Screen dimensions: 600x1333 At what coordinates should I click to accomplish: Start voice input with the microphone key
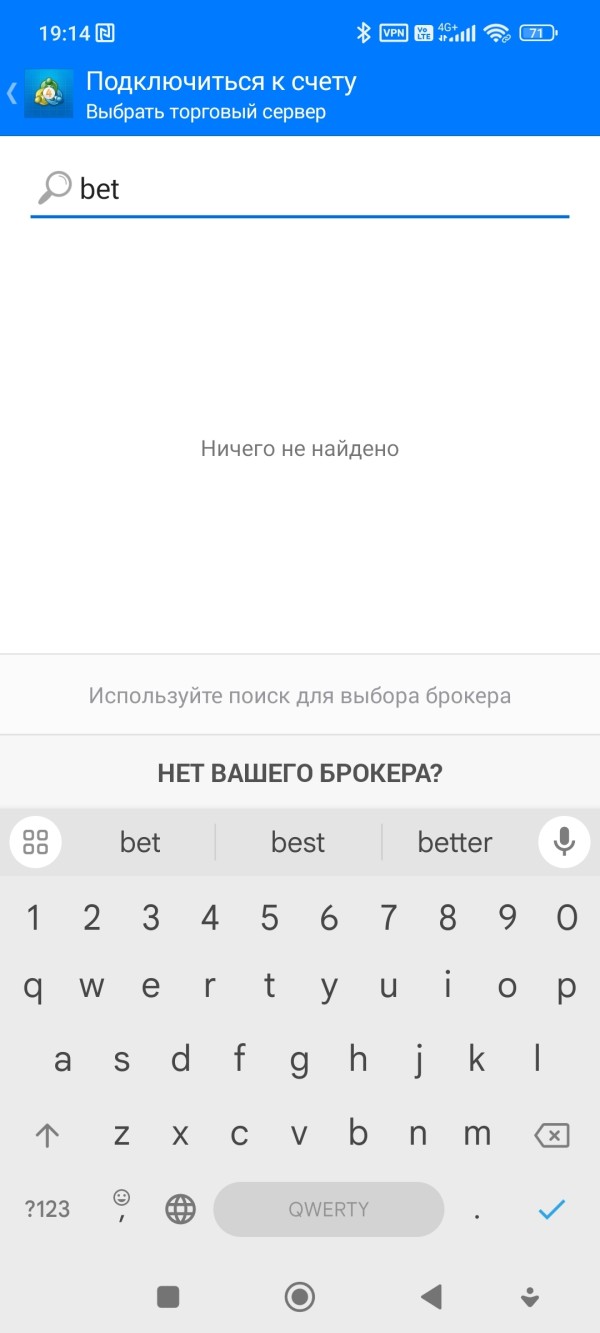(564, 842)
